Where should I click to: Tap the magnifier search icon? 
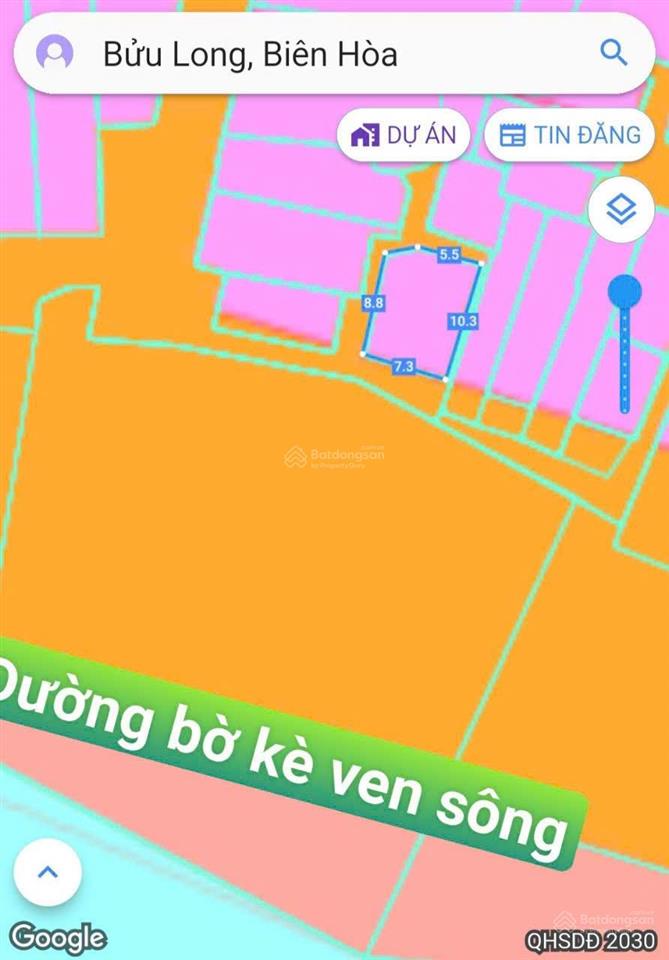(x=613, y=52)
